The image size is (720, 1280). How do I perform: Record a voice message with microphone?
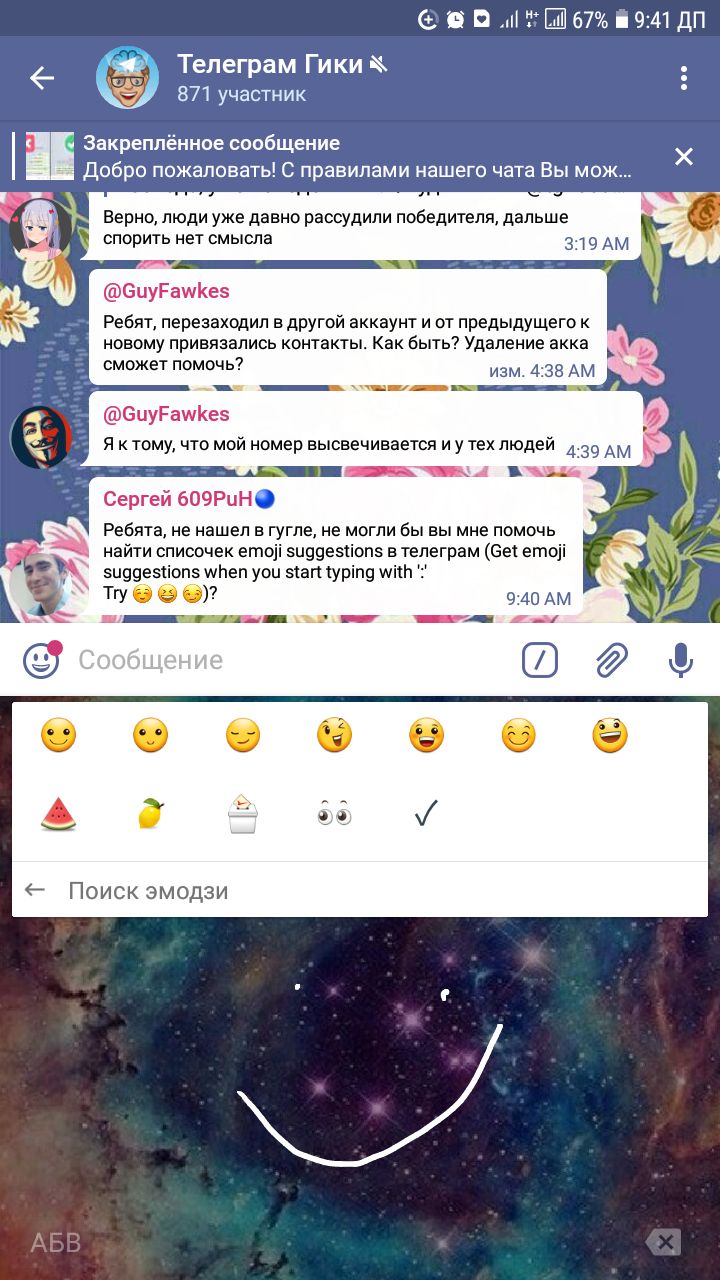point(681,660)
